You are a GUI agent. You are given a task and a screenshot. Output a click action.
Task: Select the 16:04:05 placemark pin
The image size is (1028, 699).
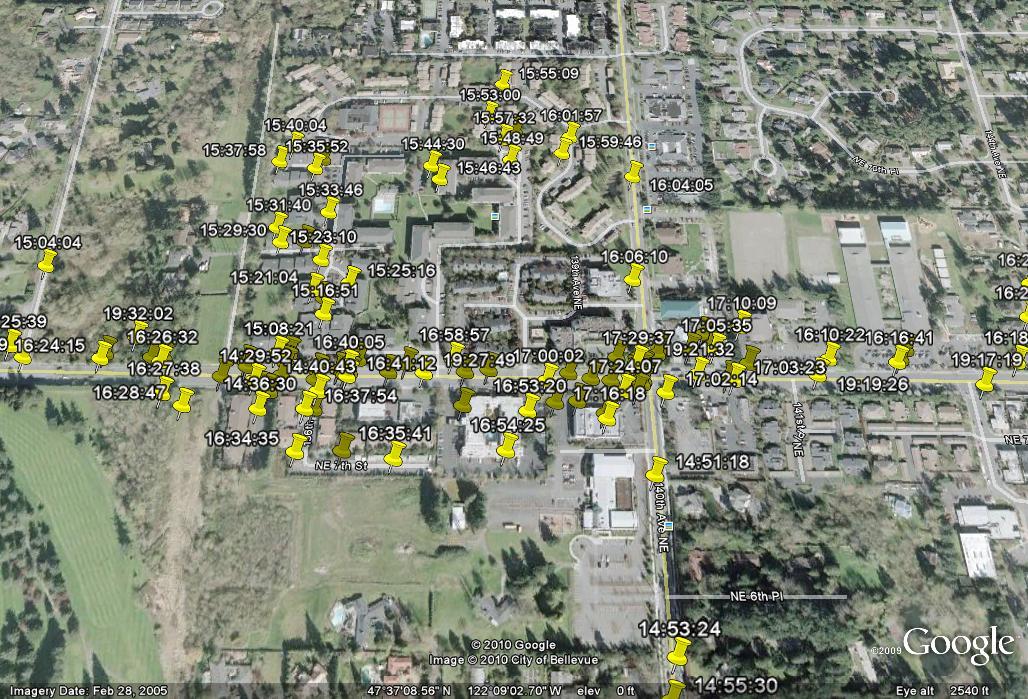click(634, 173)
